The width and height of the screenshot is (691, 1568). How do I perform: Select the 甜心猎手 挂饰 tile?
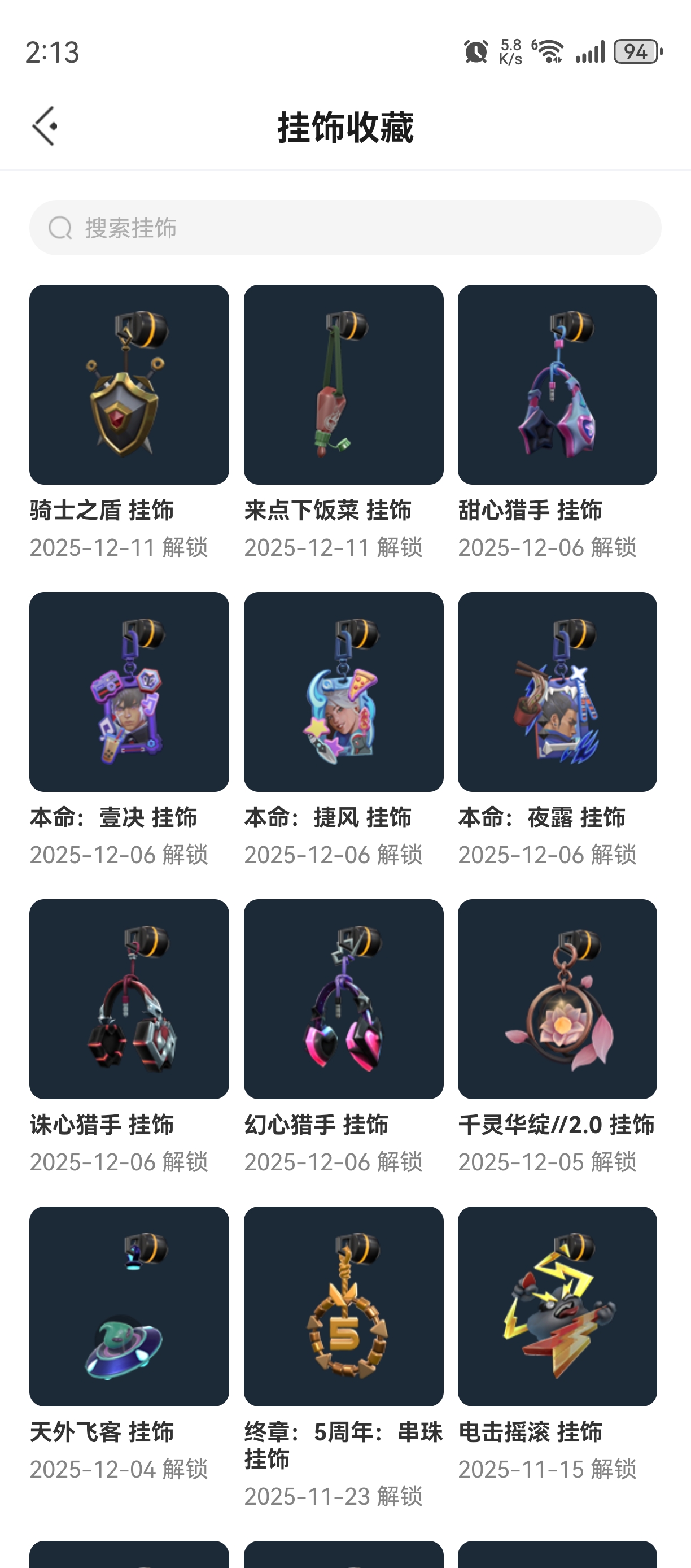point(557,385)
